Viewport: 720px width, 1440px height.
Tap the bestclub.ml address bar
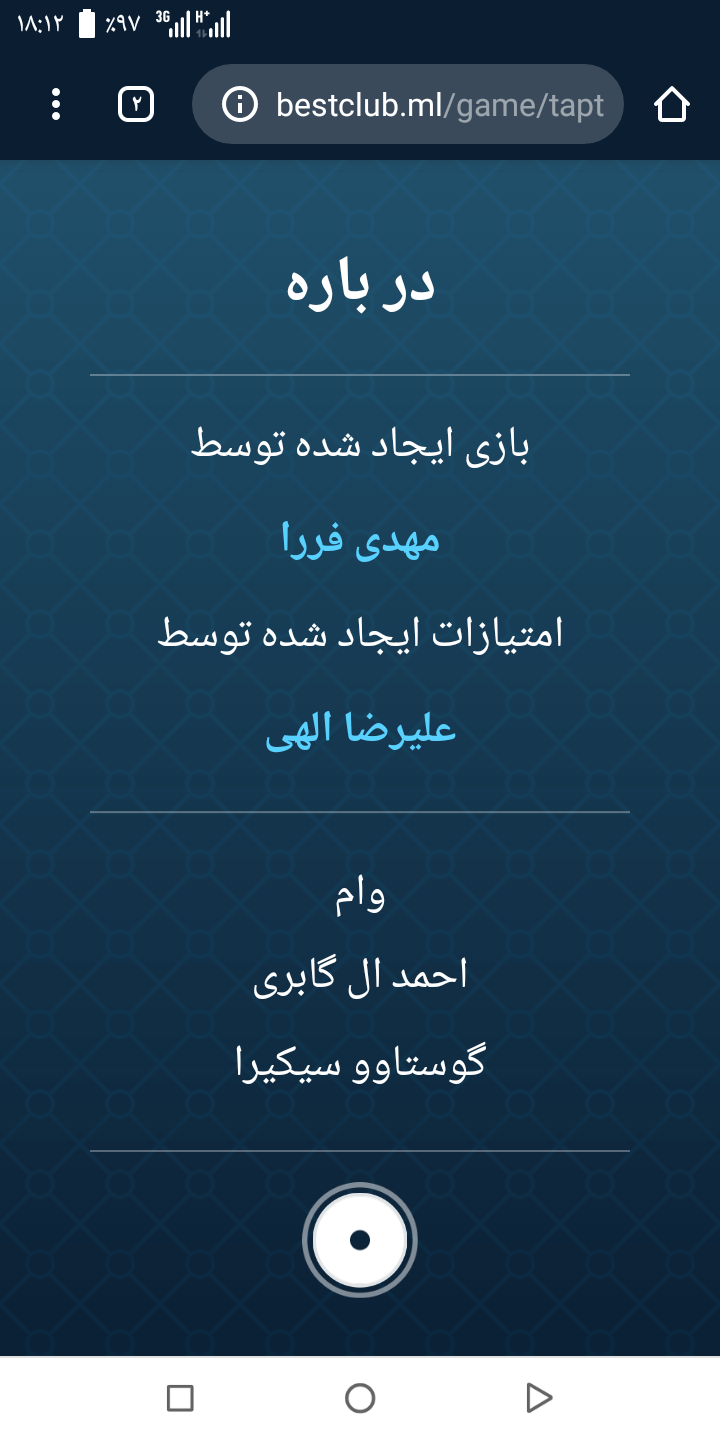coord(440,105)
